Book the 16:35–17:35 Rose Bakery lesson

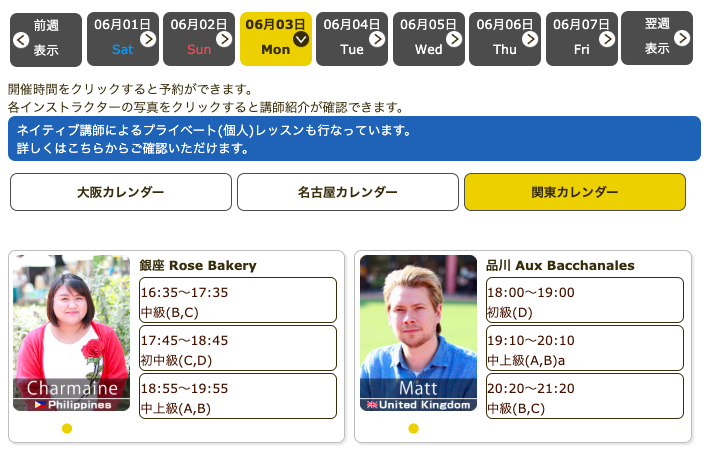coord(238,301)
